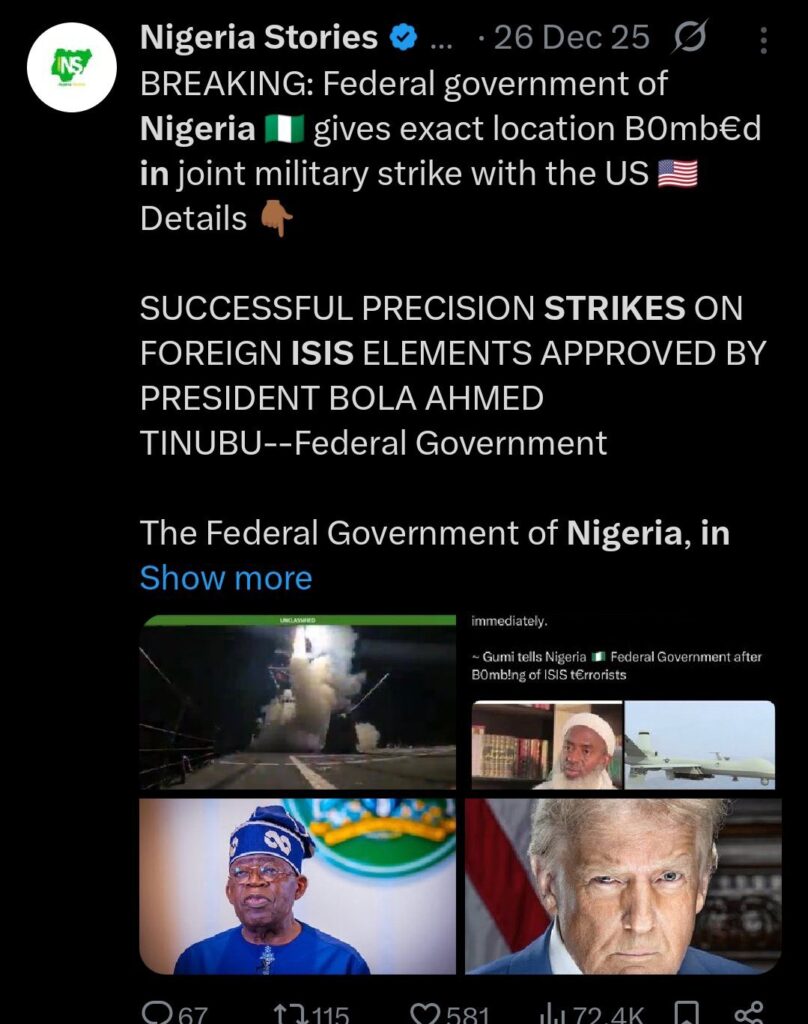This screenshot has height=1024, width=808.
Task: Reply to the Nigeria Stories post
Action: click(x=160, y=1012)
